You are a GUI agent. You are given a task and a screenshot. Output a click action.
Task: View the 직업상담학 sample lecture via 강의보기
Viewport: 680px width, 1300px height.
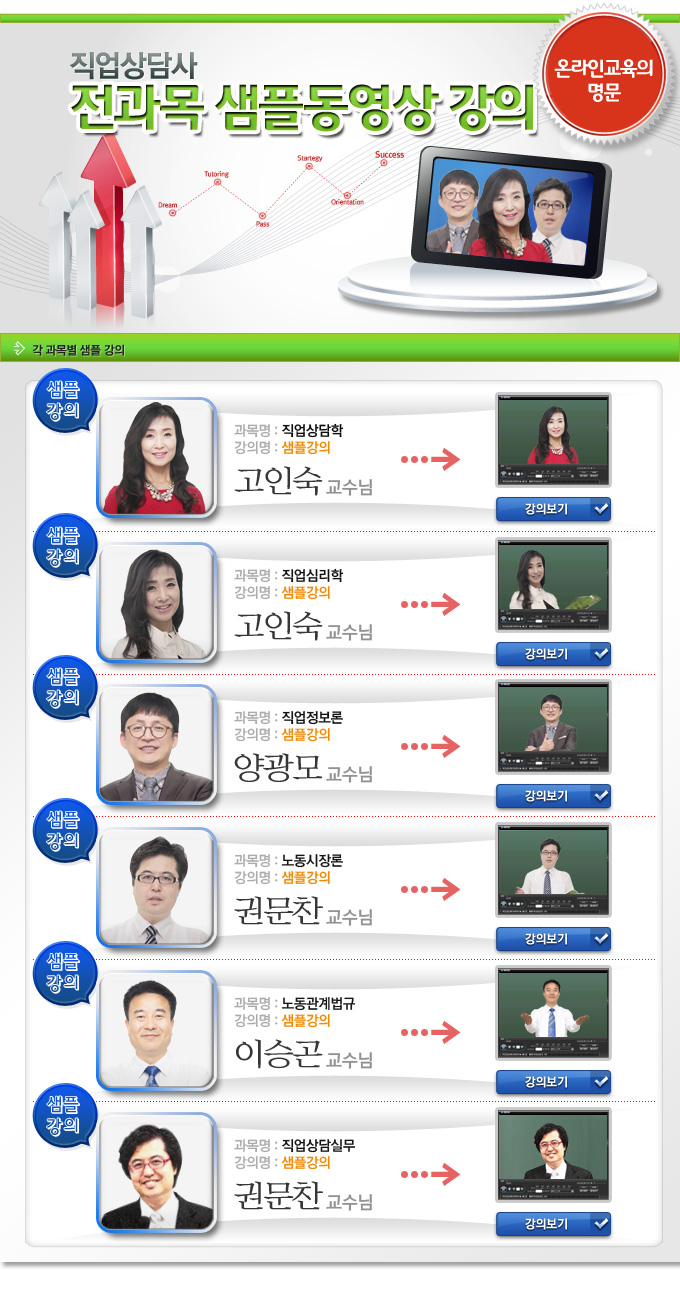(x=553, y=509)
